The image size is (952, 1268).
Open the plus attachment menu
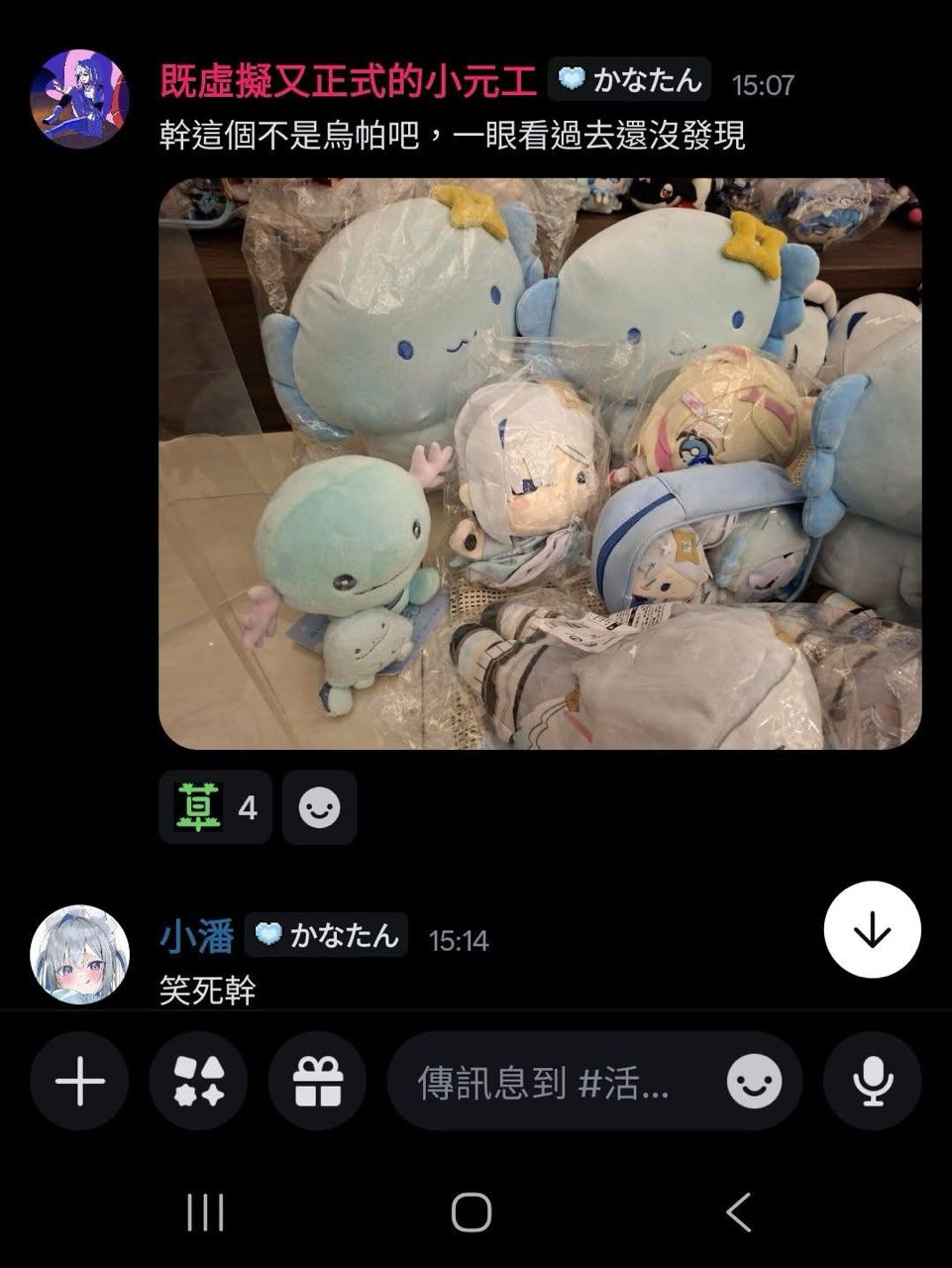pos(79,1081)
